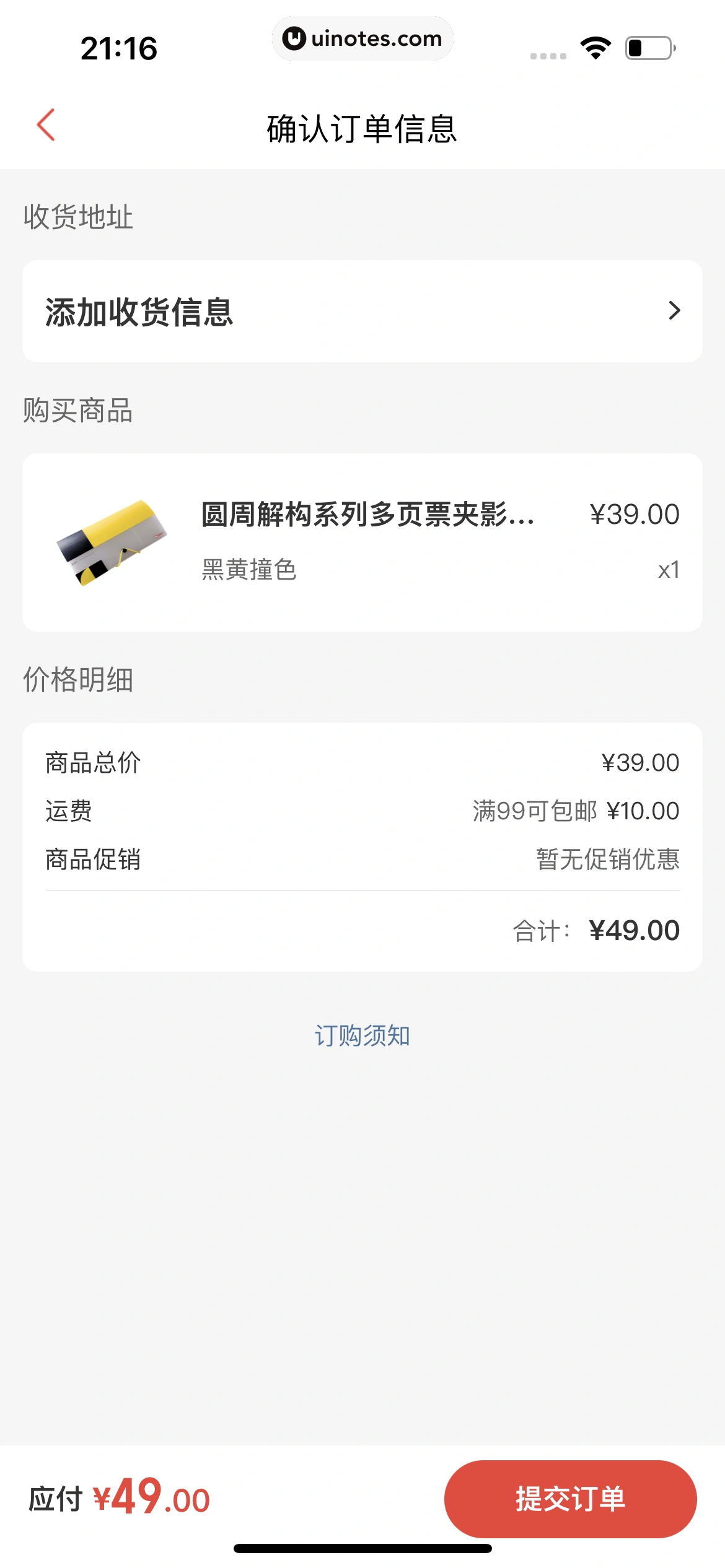Image resolution: width=725 pixels, height=1568 pixels.
Task: Tap the 购买商品 section header
Action: coord(79,409)
